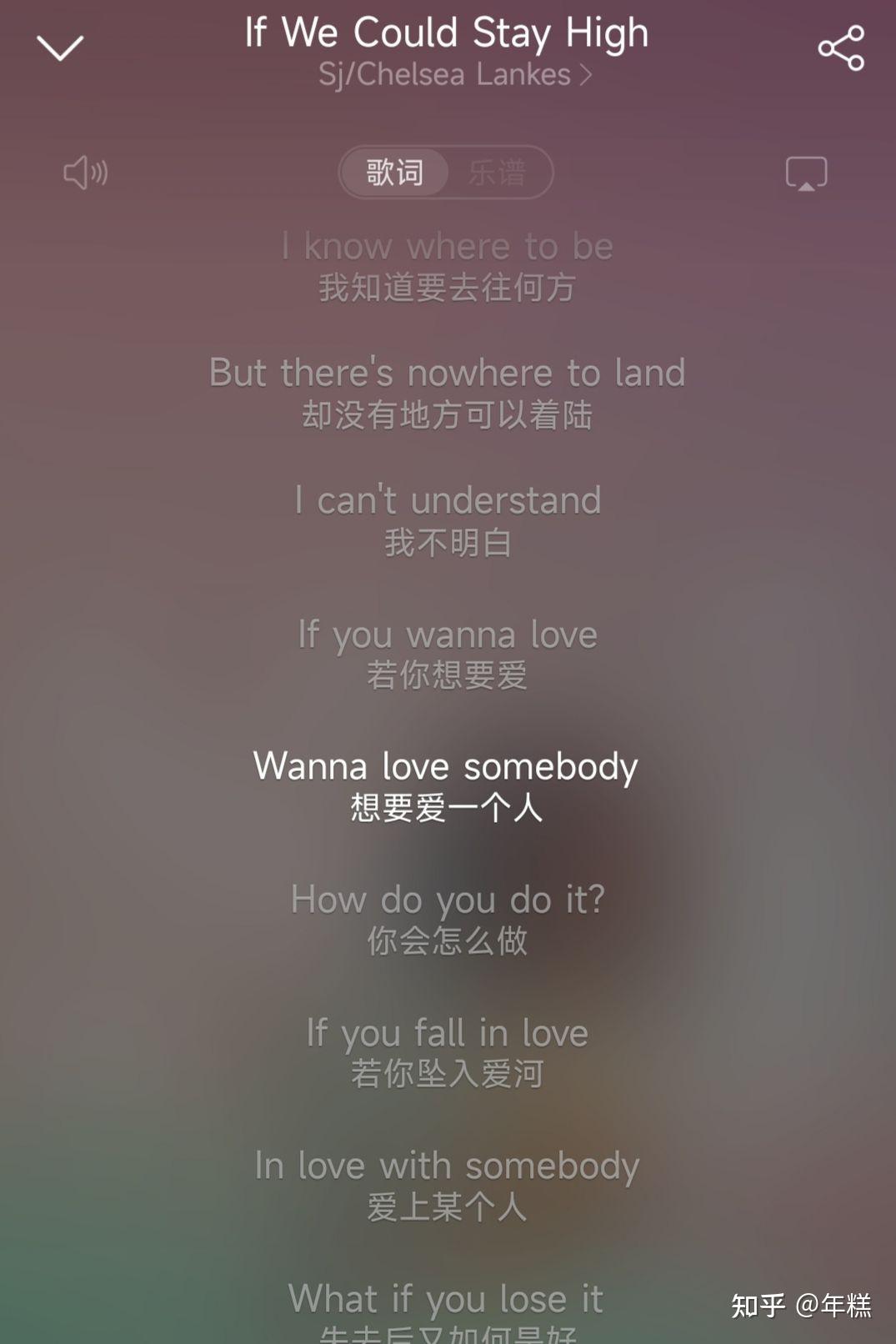Open artist page Sj/Chelsea Lankes
This screenshot has width=896, height=1344.
point(454,75)
